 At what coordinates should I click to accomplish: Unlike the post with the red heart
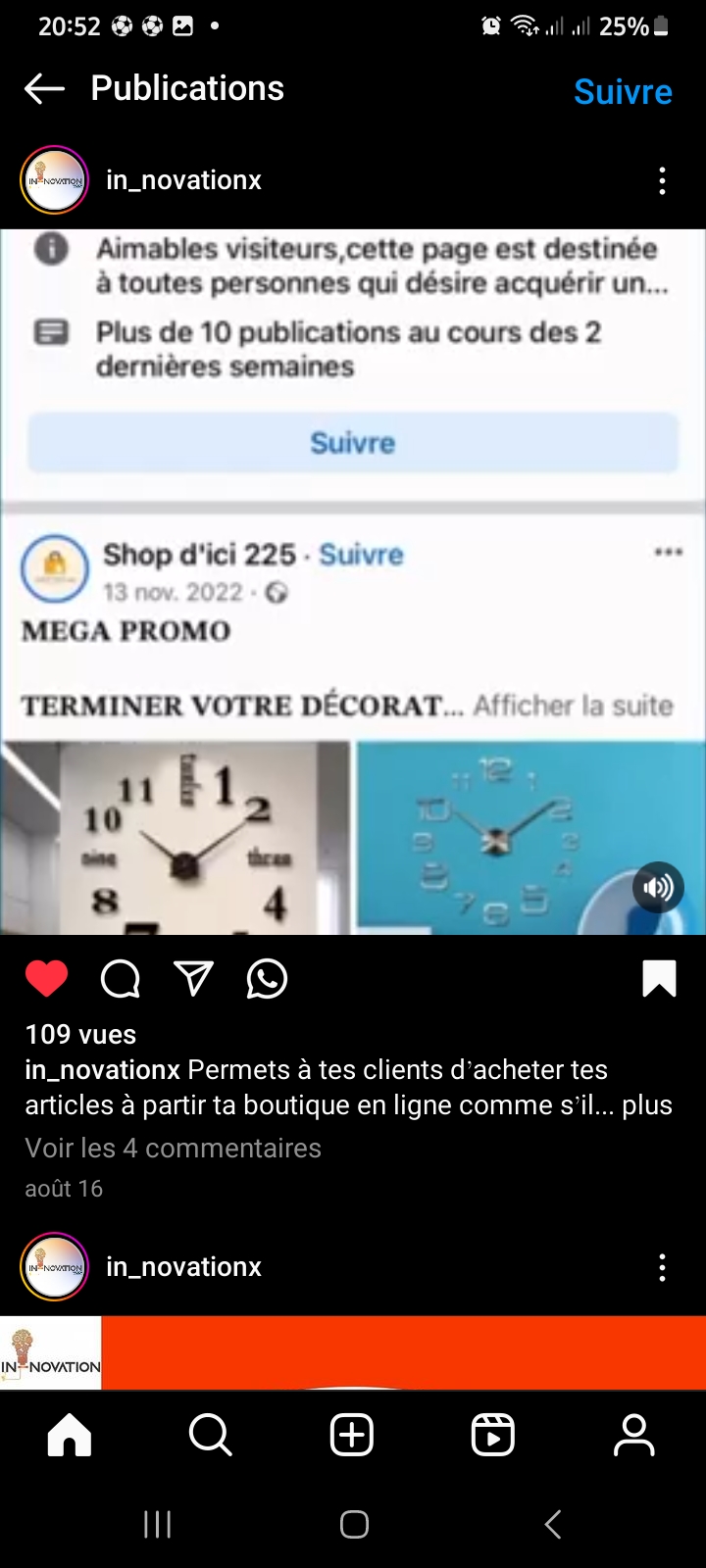[46, 978]
